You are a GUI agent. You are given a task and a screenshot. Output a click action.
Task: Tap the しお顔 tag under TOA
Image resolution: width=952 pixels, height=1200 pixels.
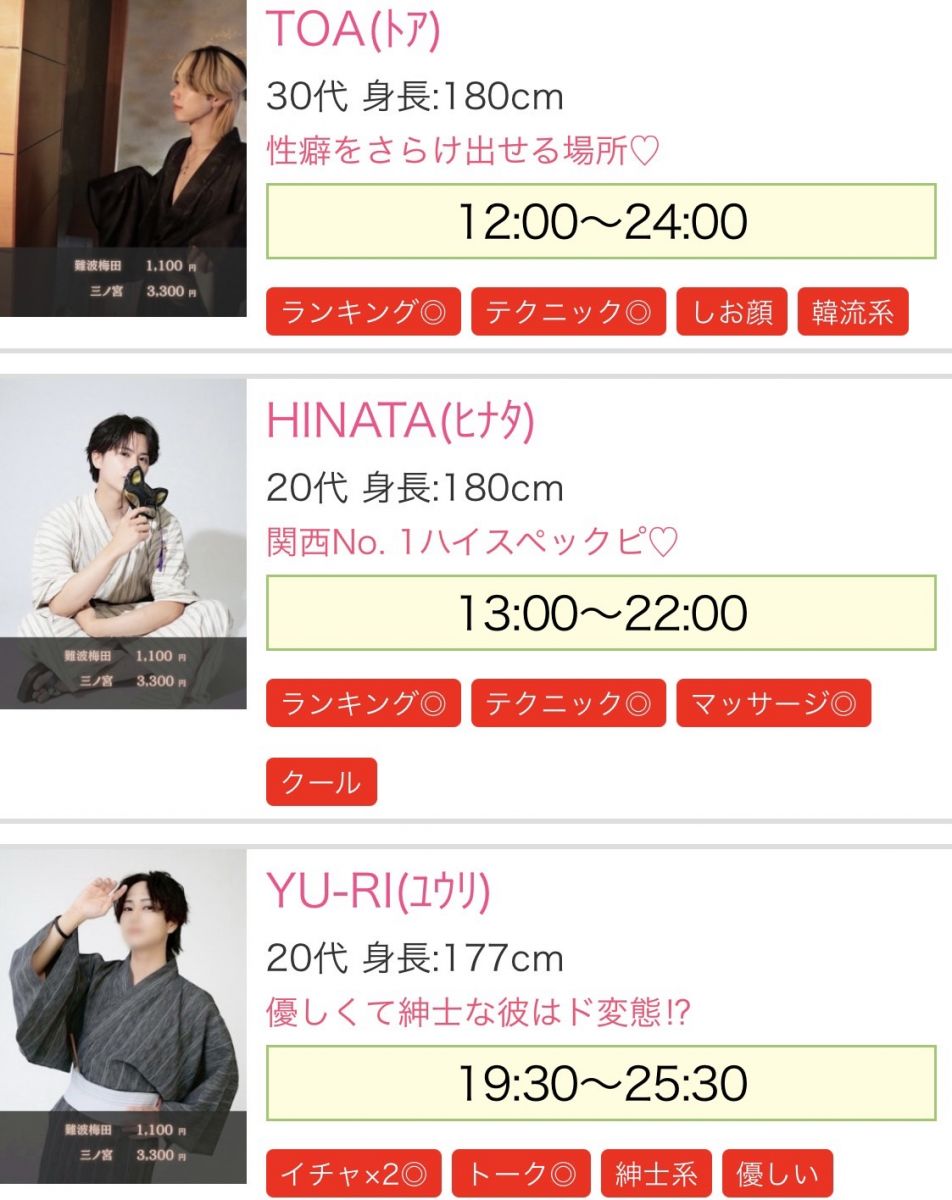[x=731, y=313]
